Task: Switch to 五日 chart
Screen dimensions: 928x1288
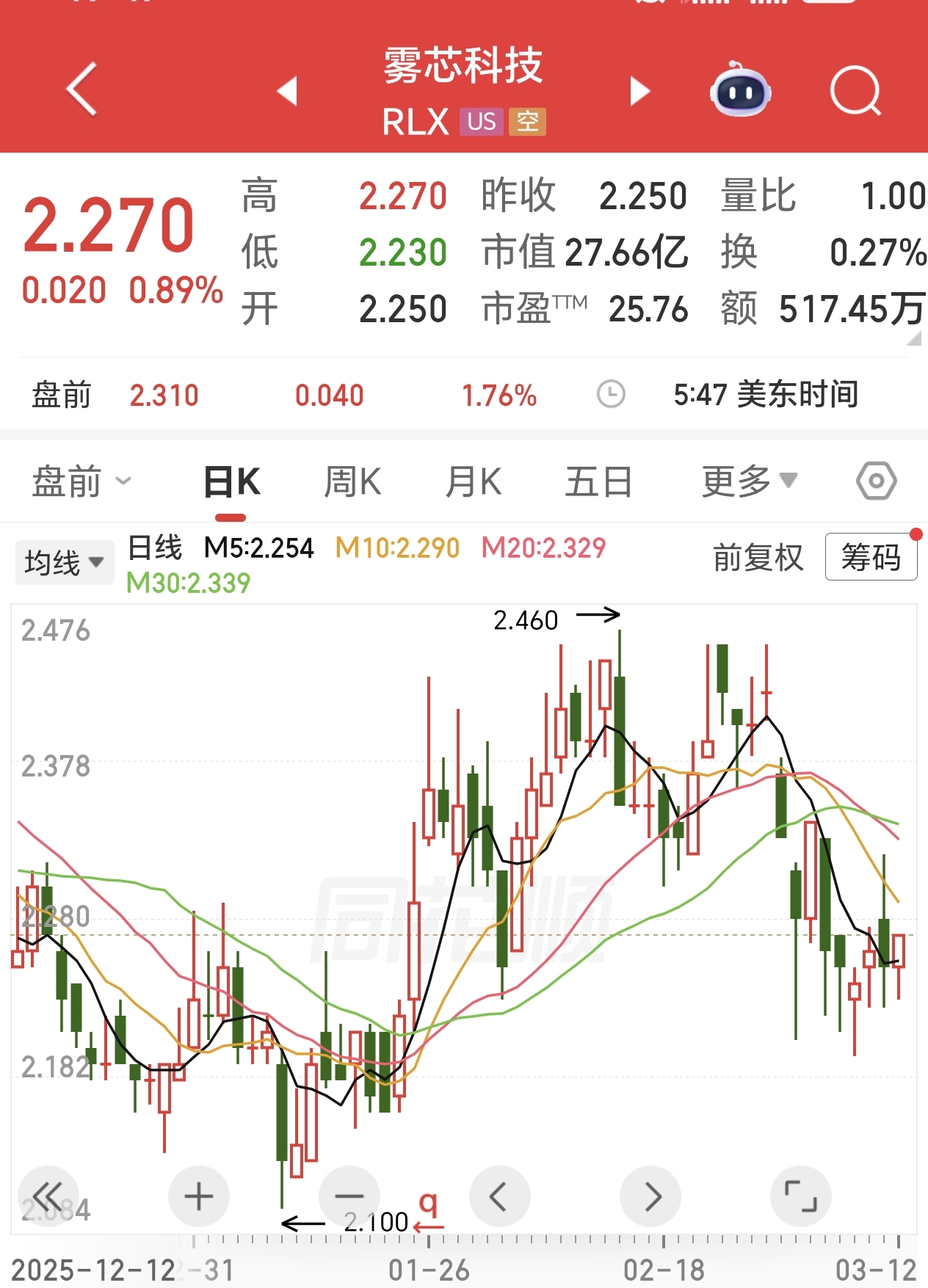Action: [598, 482]
